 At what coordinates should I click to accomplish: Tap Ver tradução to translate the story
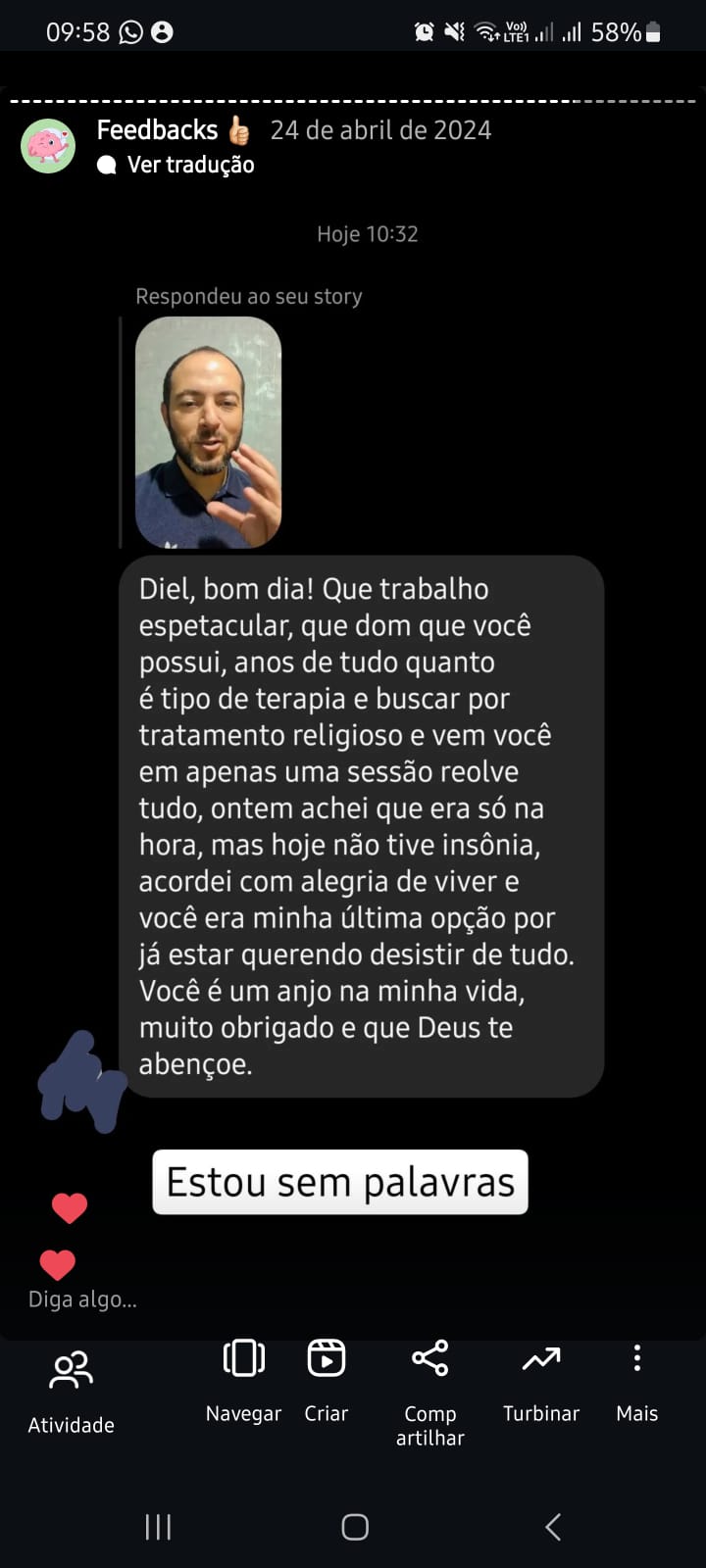click(190, 165)
